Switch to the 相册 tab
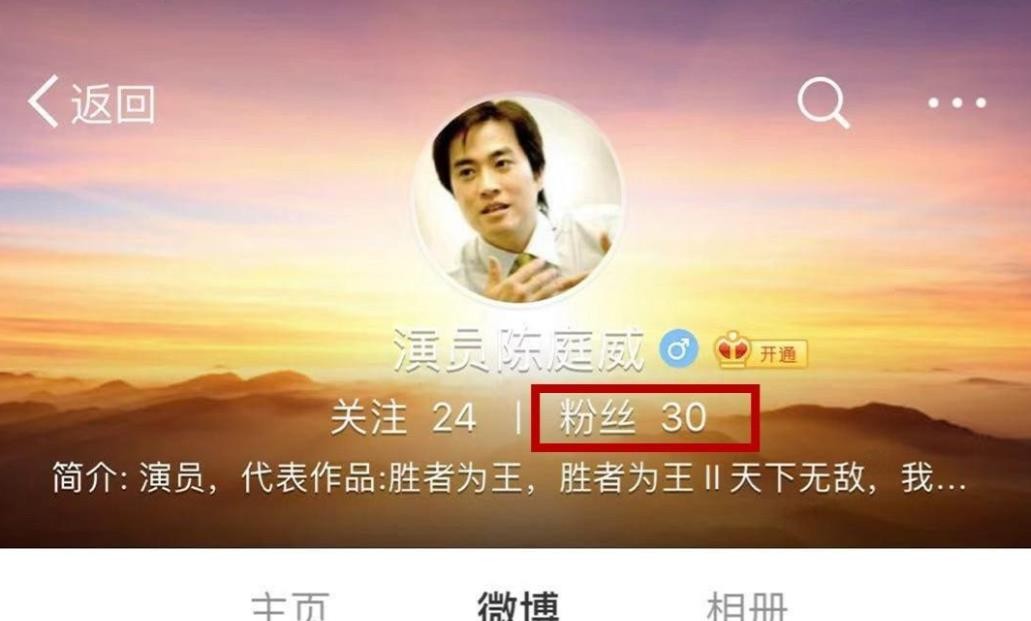 click(746, 606)
